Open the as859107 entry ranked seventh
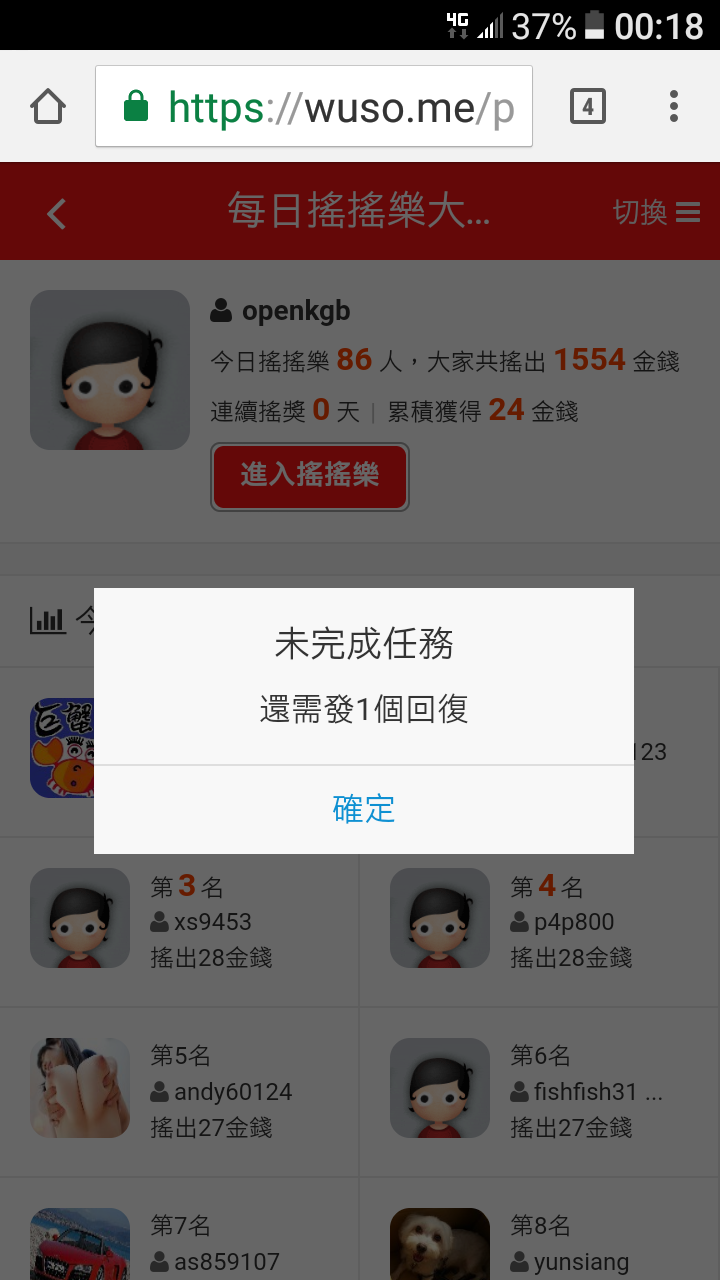This screenshot has width=720, height=1280. coord(213,1261)
